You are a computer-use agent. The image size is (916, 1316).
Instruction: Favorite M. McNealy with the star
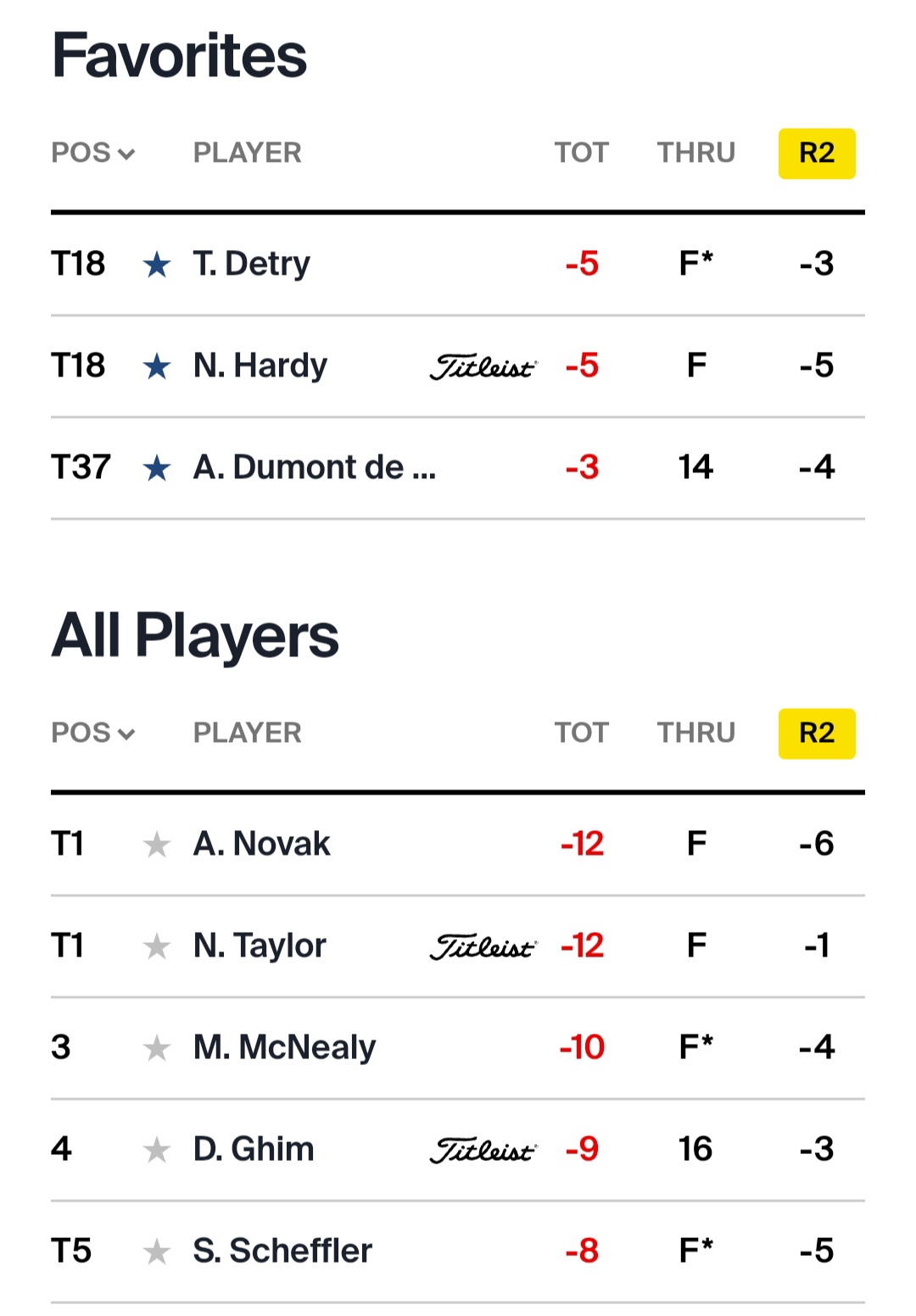[157, 1048]
